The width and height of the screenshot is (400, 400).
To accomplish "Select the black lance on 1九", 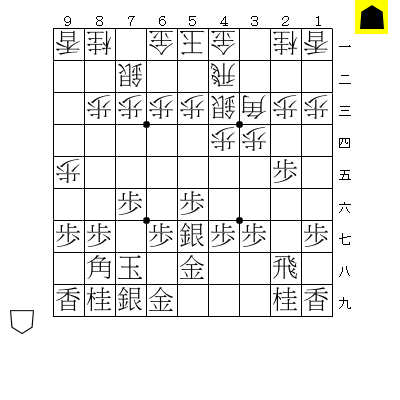I will click(317, 301).
